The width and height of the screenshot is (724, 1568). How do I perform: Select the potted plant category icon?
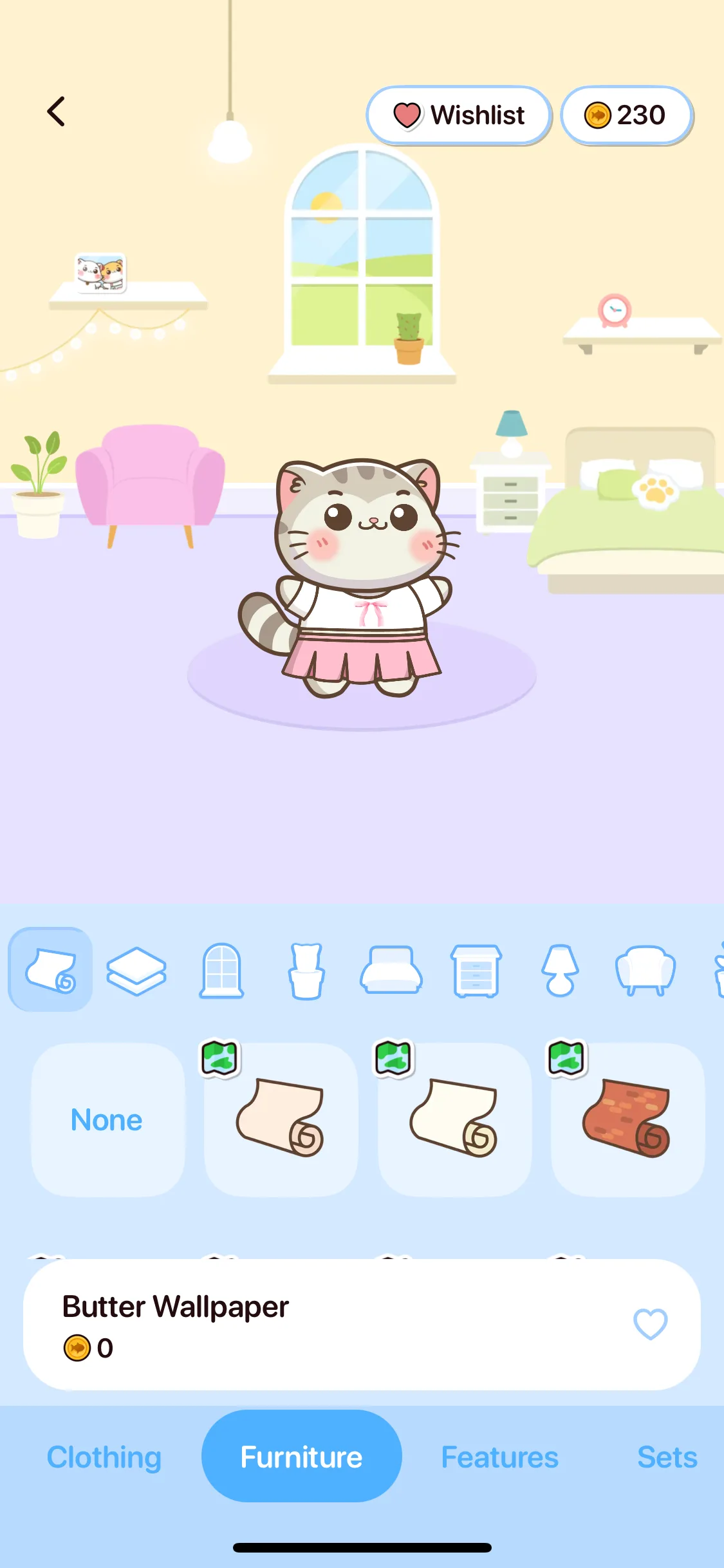tap(306, 971)
